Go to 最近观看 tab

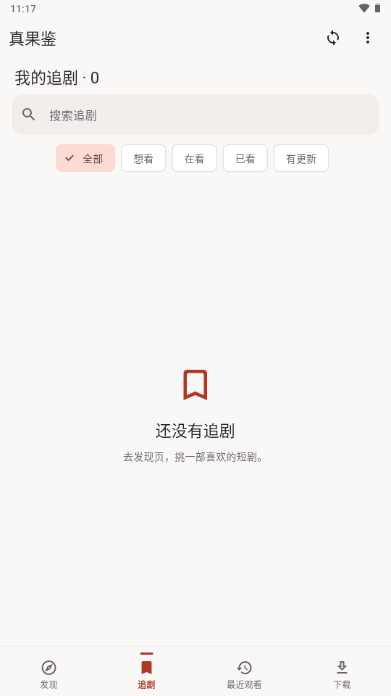(244, 674)
